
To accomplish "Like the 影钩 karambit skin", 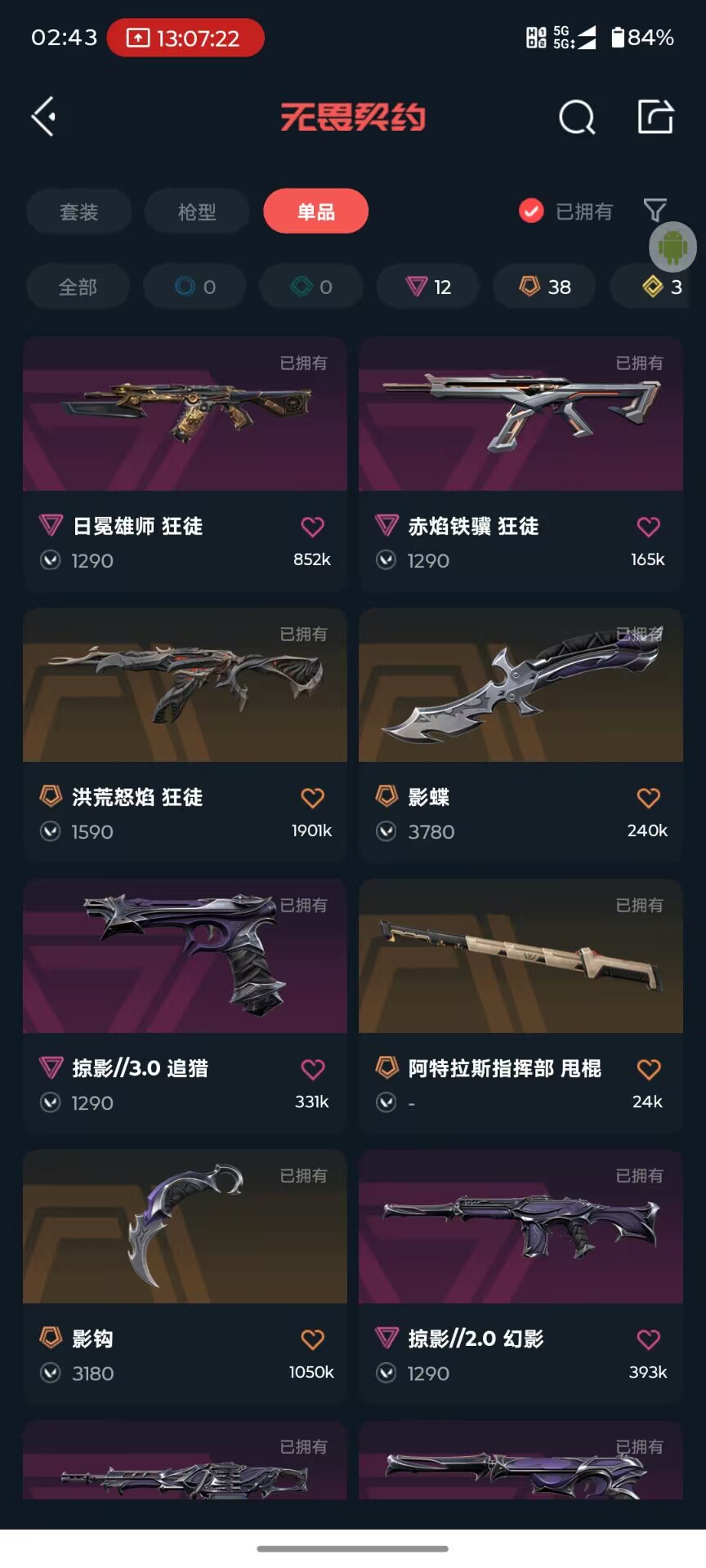I will [313, 1339].
